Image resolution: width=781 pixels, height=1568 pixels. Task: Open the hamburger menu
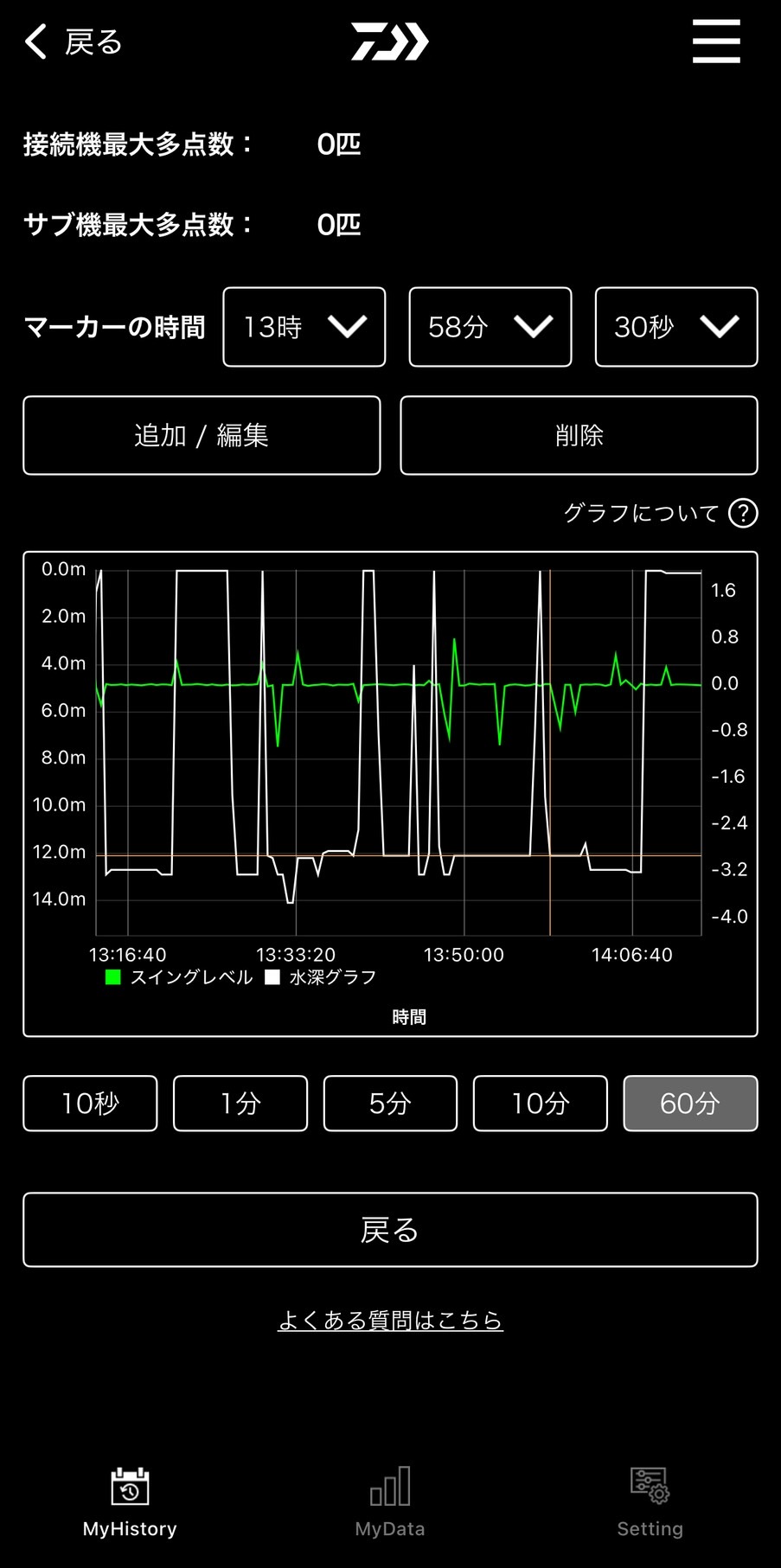tap(716, 42)
